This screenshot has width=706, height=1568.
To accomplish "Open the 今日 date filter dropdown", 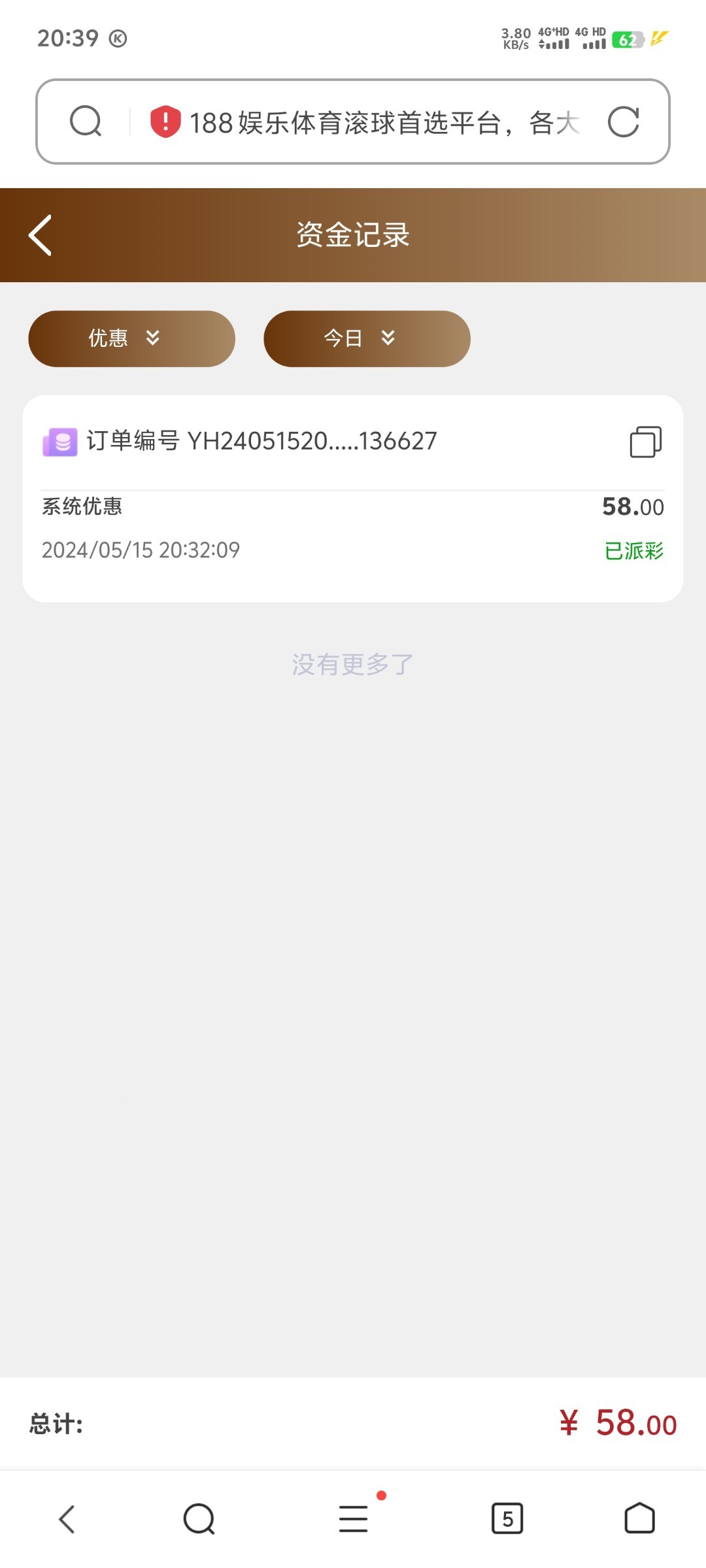I will [367, 338].
